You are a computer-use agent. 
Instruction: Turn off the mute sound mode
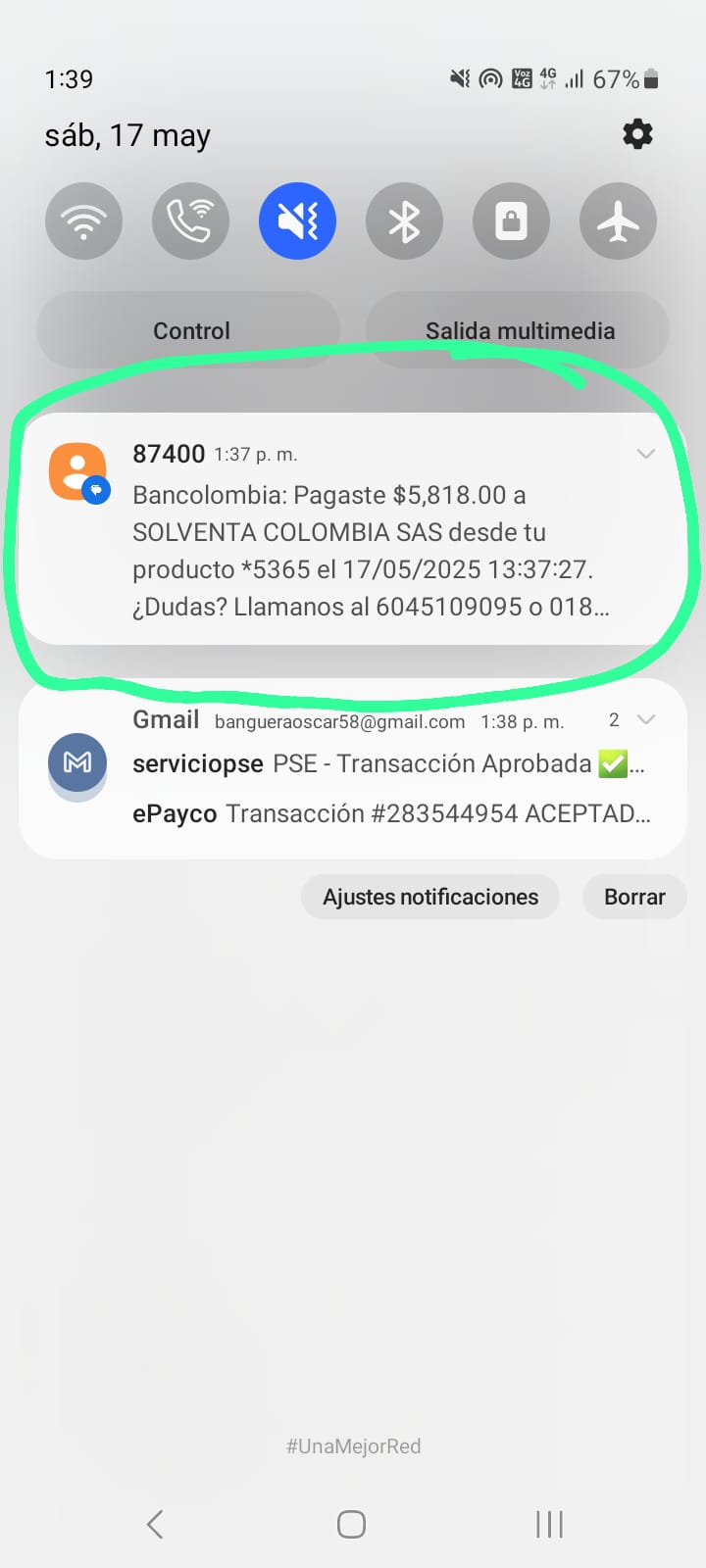297,221
